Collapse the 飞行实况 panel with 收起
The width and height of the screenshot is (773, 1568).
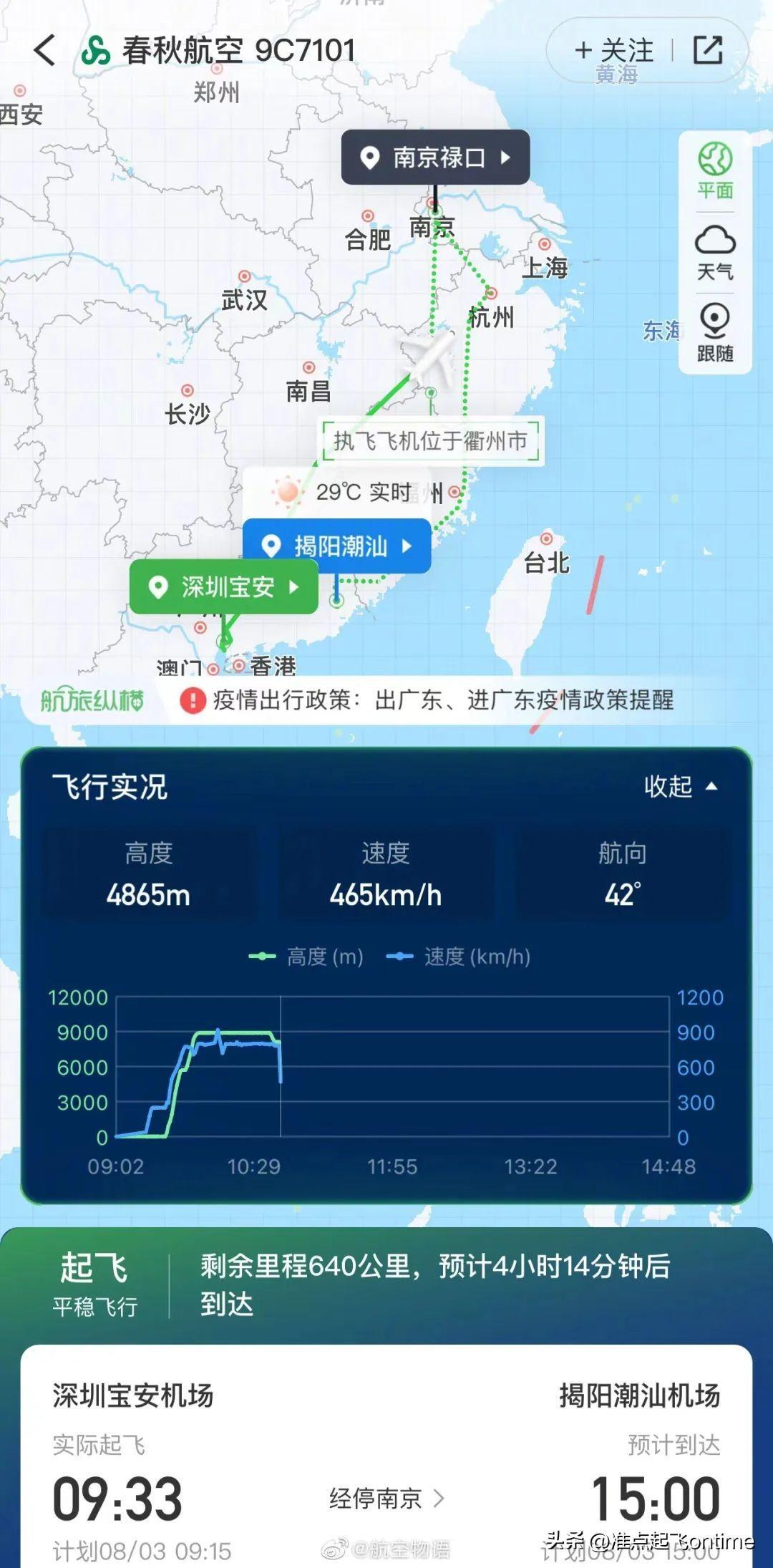point(679,786)
